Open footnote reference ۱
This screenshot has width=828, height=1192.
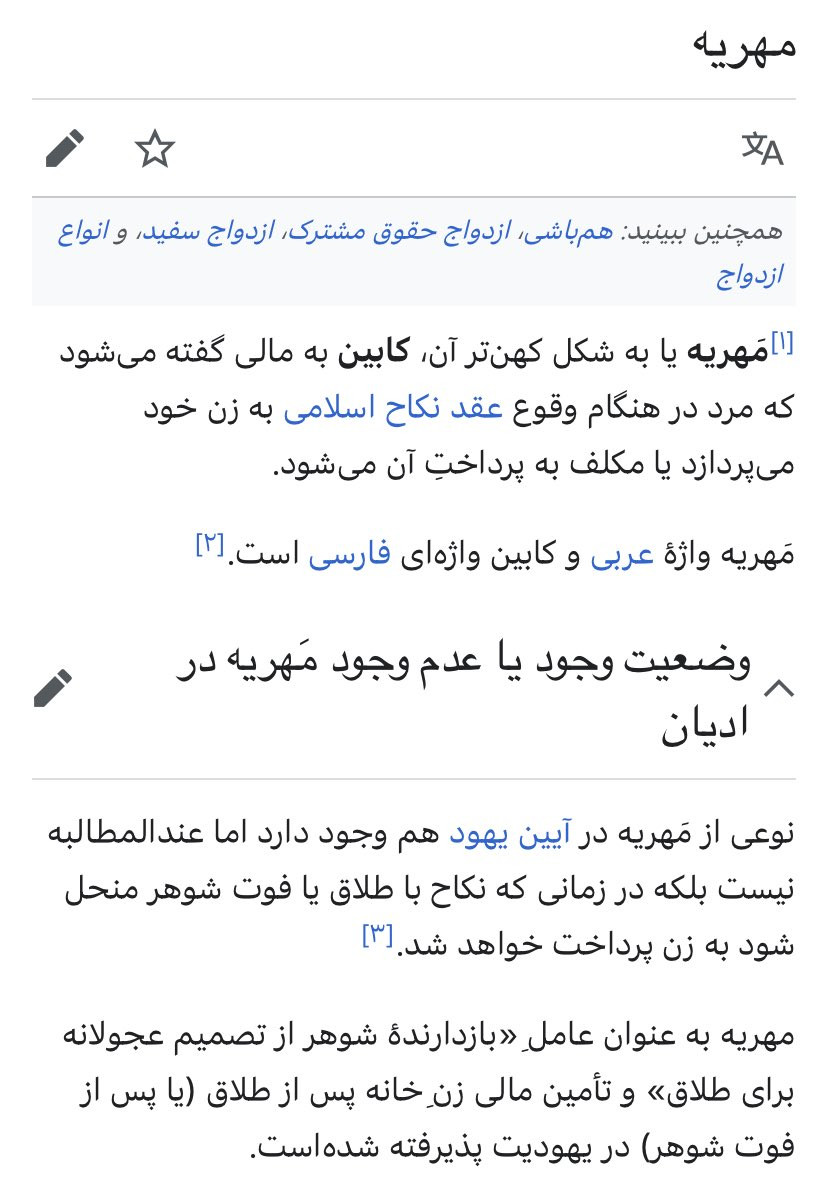click(782, 343)
